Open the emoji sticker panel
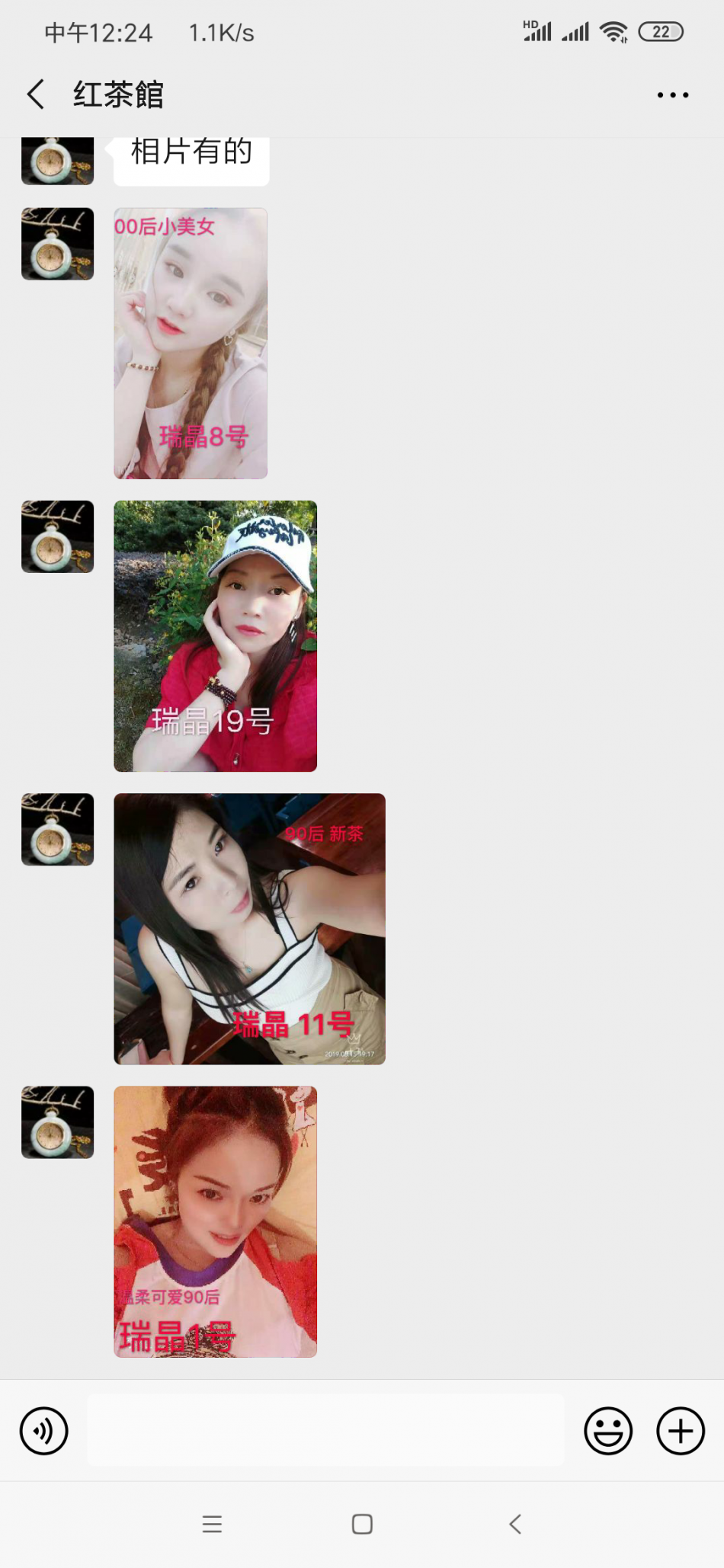The width and height of the screenshot is (724, 1568). click(607, 1430)
